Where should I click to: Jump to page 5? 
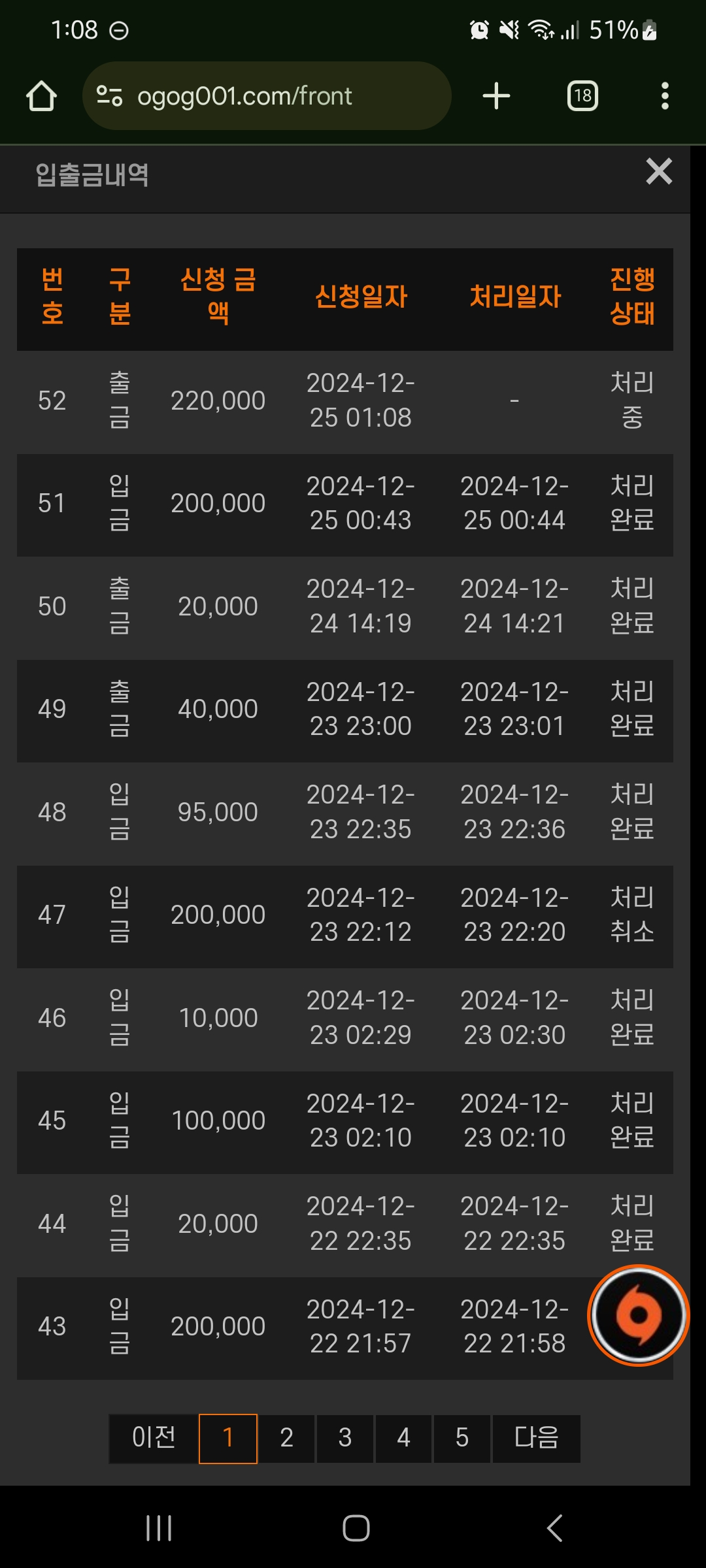462,1439
